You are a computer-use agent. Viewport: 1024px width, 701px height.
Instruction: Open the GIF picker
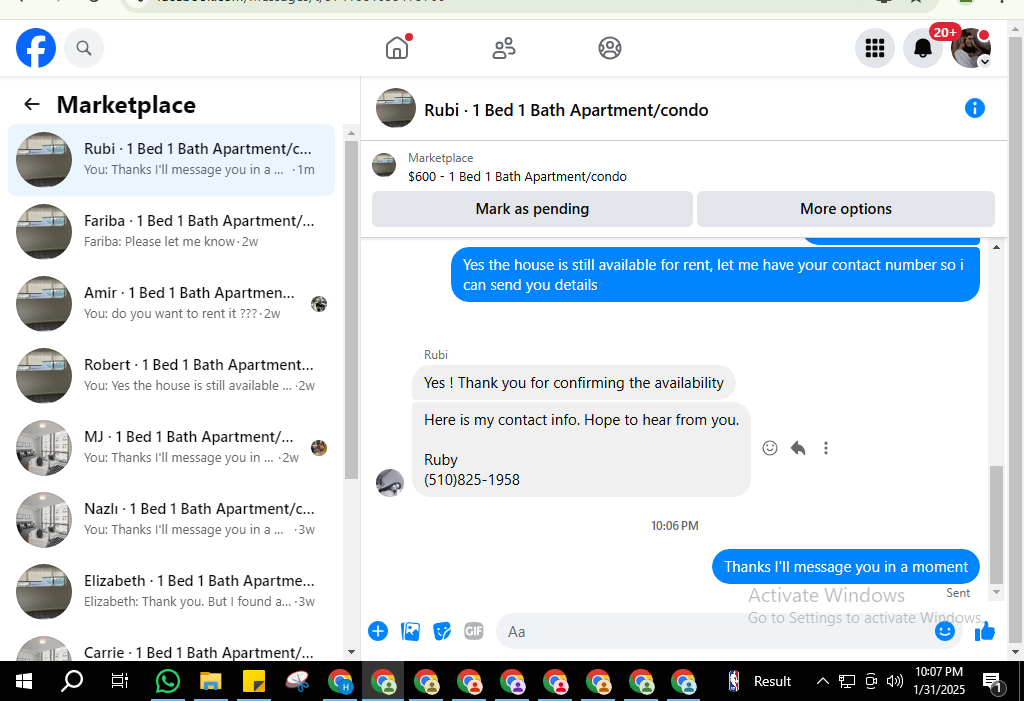click(473, 631)
